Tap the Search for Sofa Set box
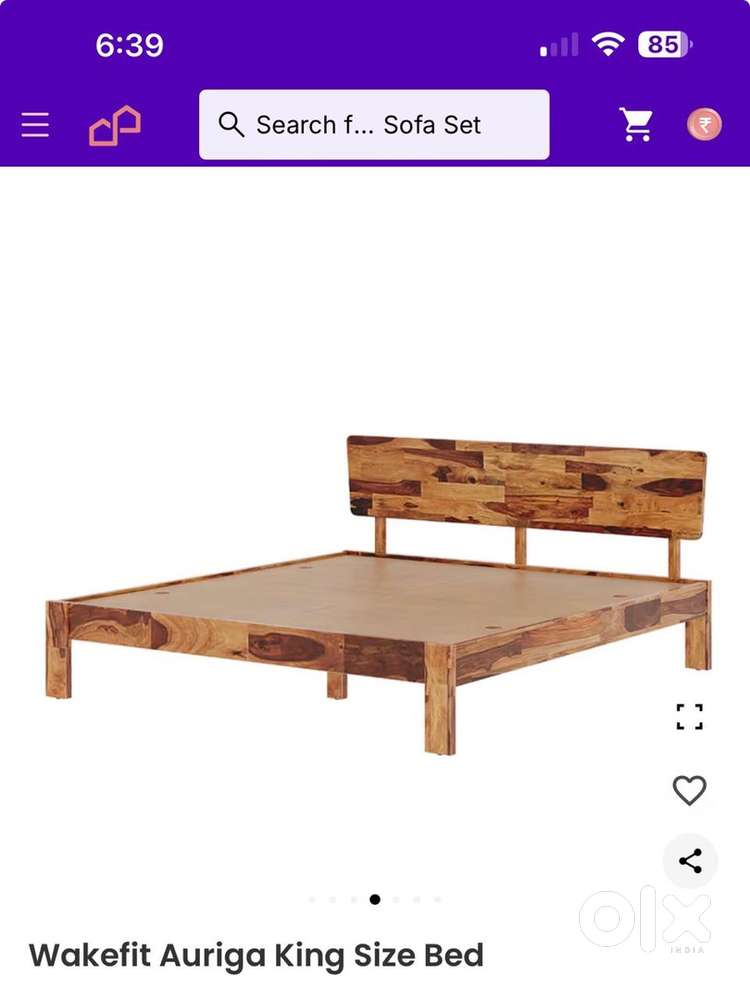 point(374,124)
